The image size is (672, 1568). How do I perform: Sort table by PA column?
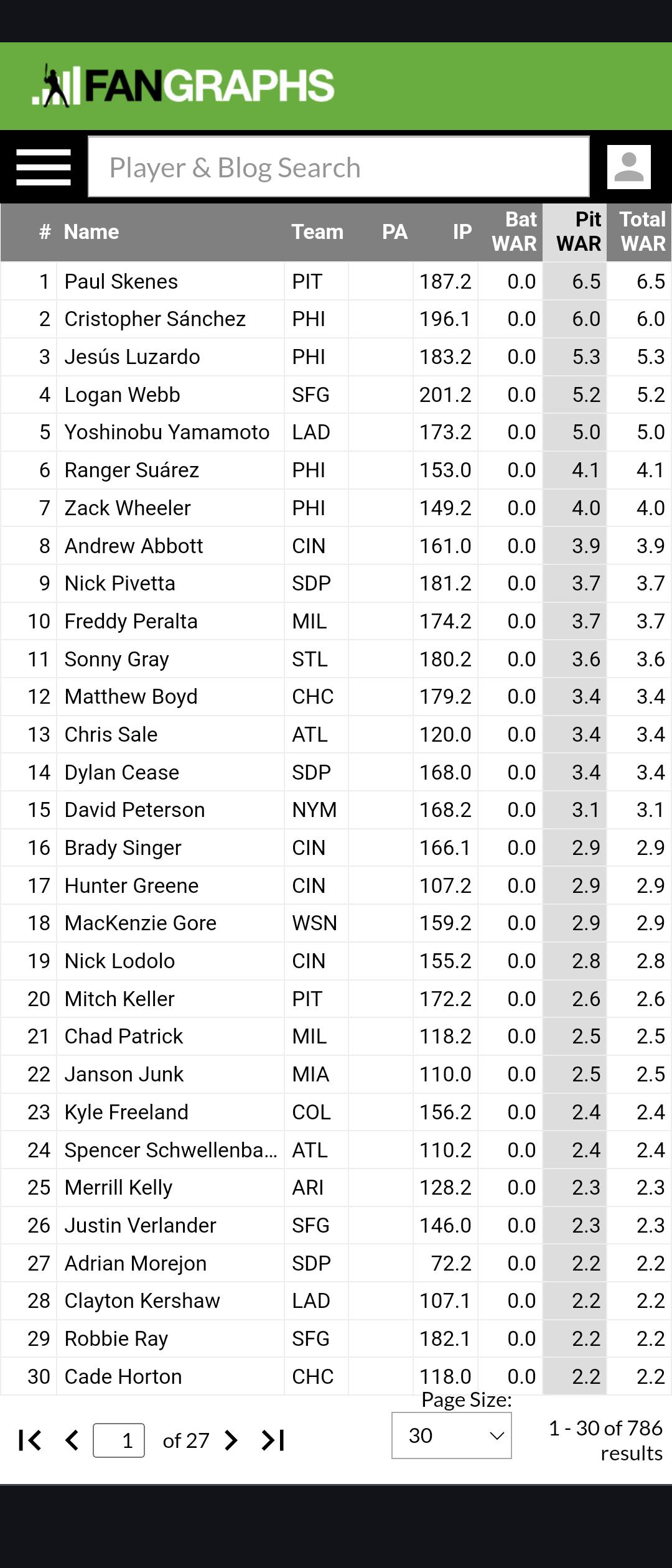pyautogui.click(x=394, y=231)
